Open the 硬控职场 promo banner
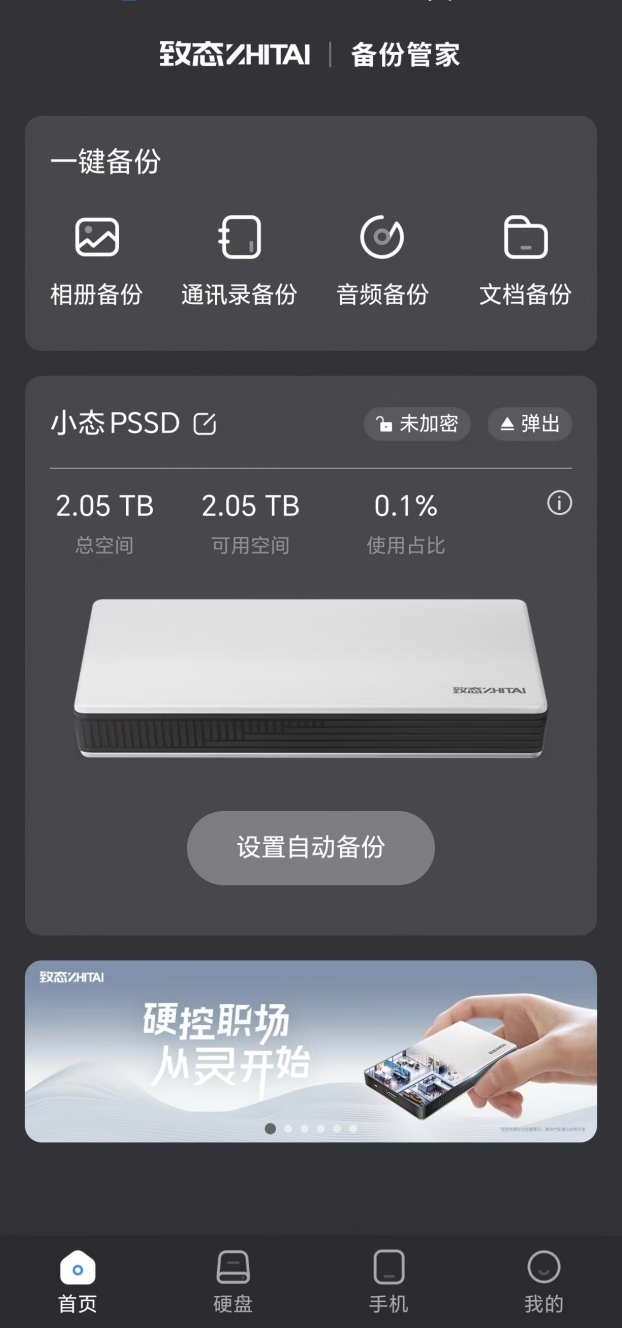This screenshot has height=1328, width=622. click(311, 1050)
